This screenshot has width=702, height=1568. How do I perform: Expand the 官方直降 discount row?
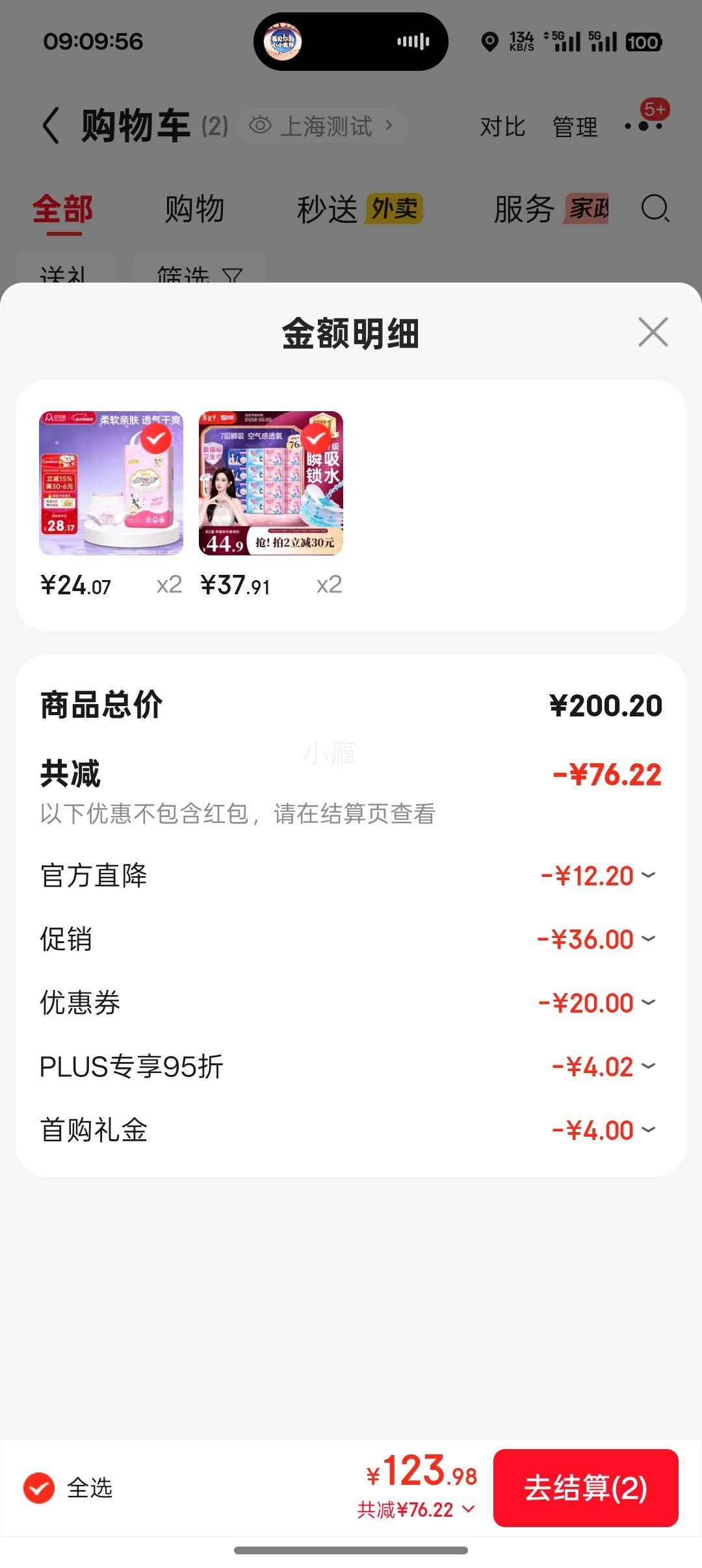(351, 876)
